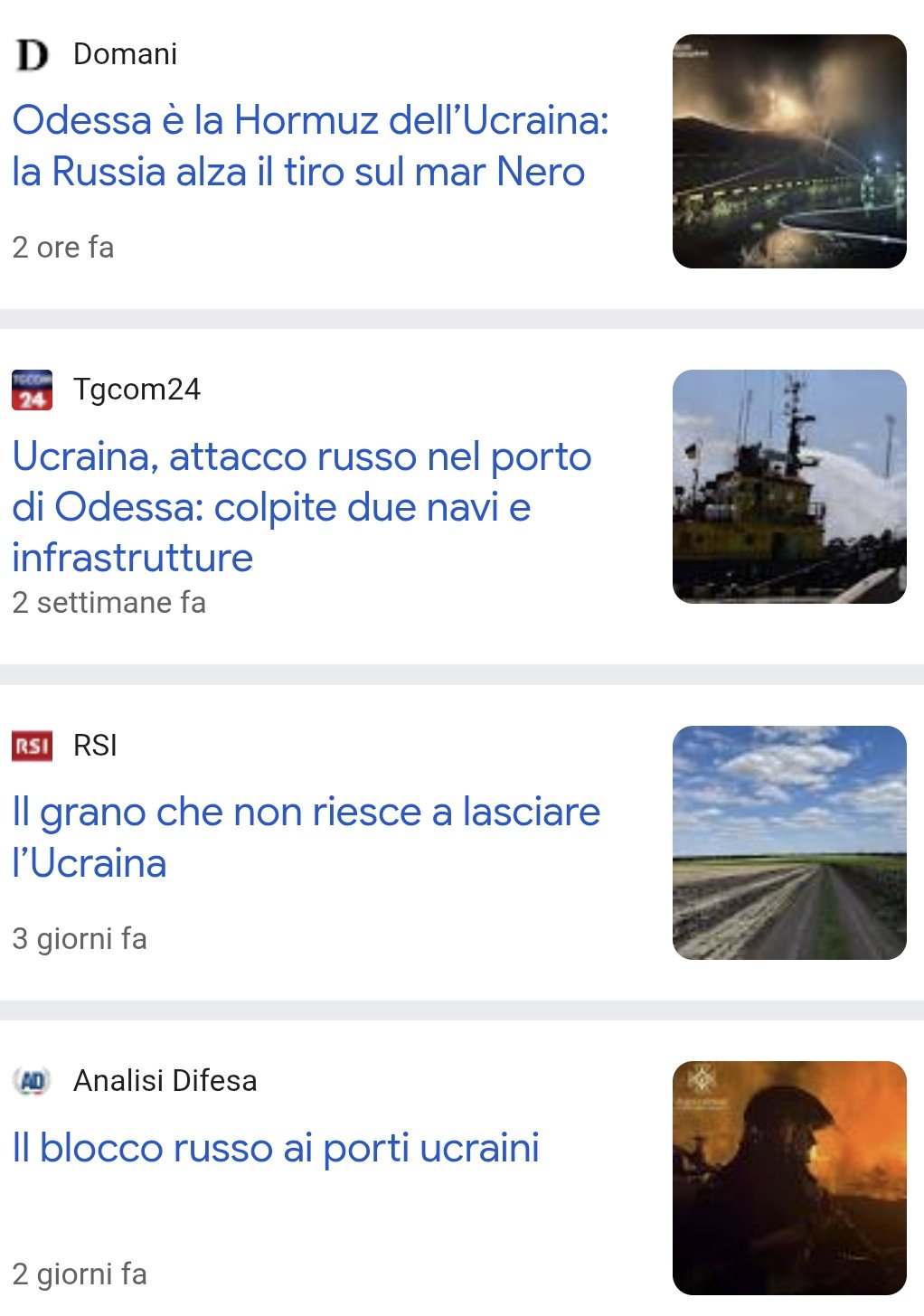This screenshot has height=1316, width=924.
Task: Open the Domani article about Odessa and Hormuz
Action: click(x=310, y=146)
